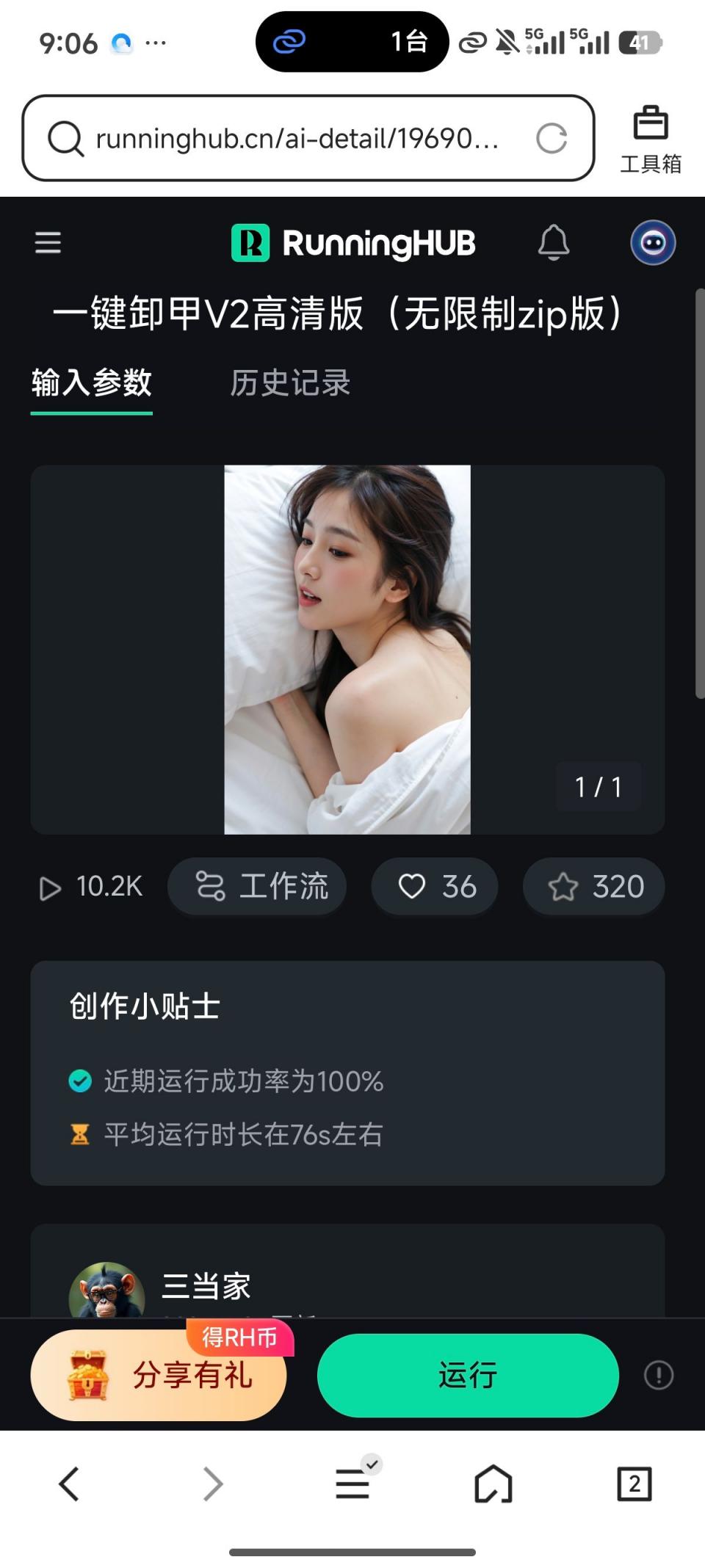Image resolution: width=705 pixels, height=1568 pixels.
Task: Switch to the 历史记录 tab
Action: [x=289, y=383]
